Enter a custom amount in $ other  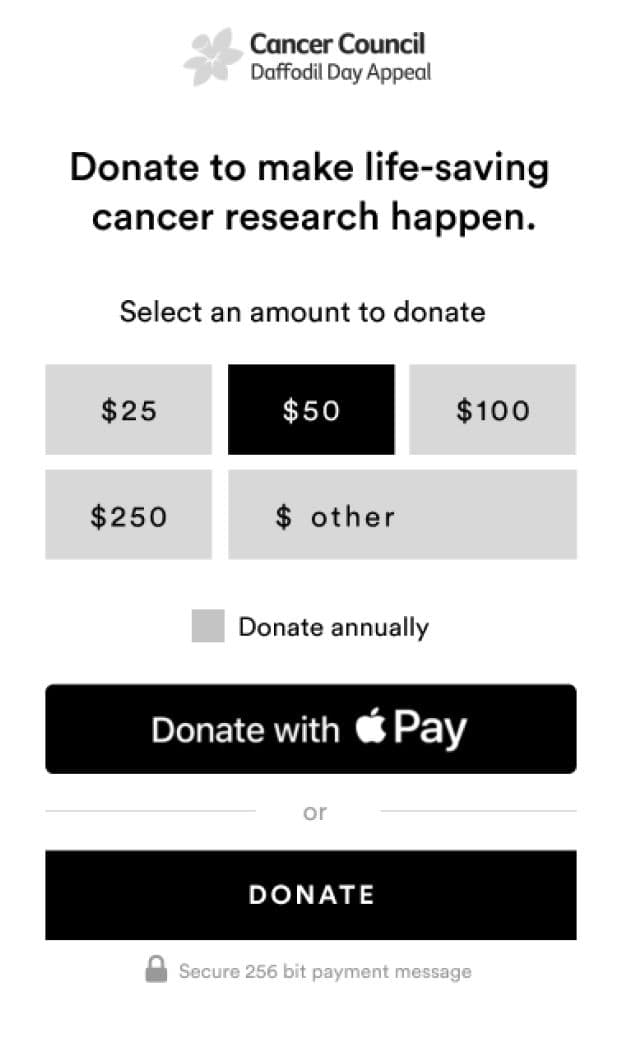[x=402, y=515]
